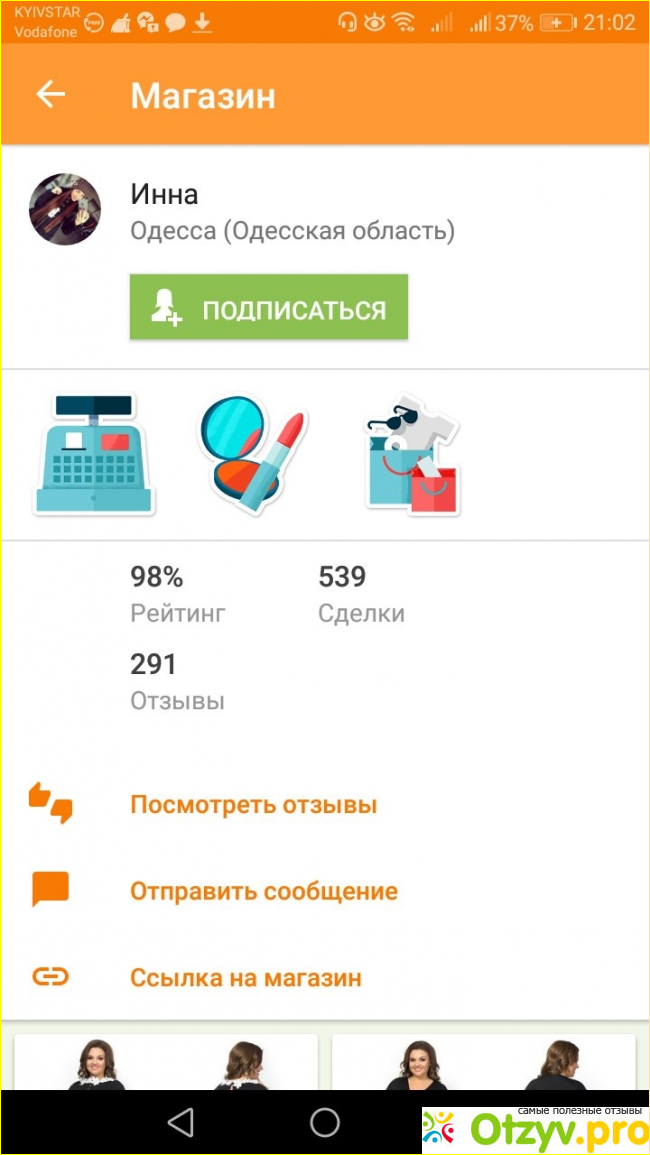Go back from the Магазин screen
Screen dimensions: 650x1155
pyautogui.click(x=50, y=95)
